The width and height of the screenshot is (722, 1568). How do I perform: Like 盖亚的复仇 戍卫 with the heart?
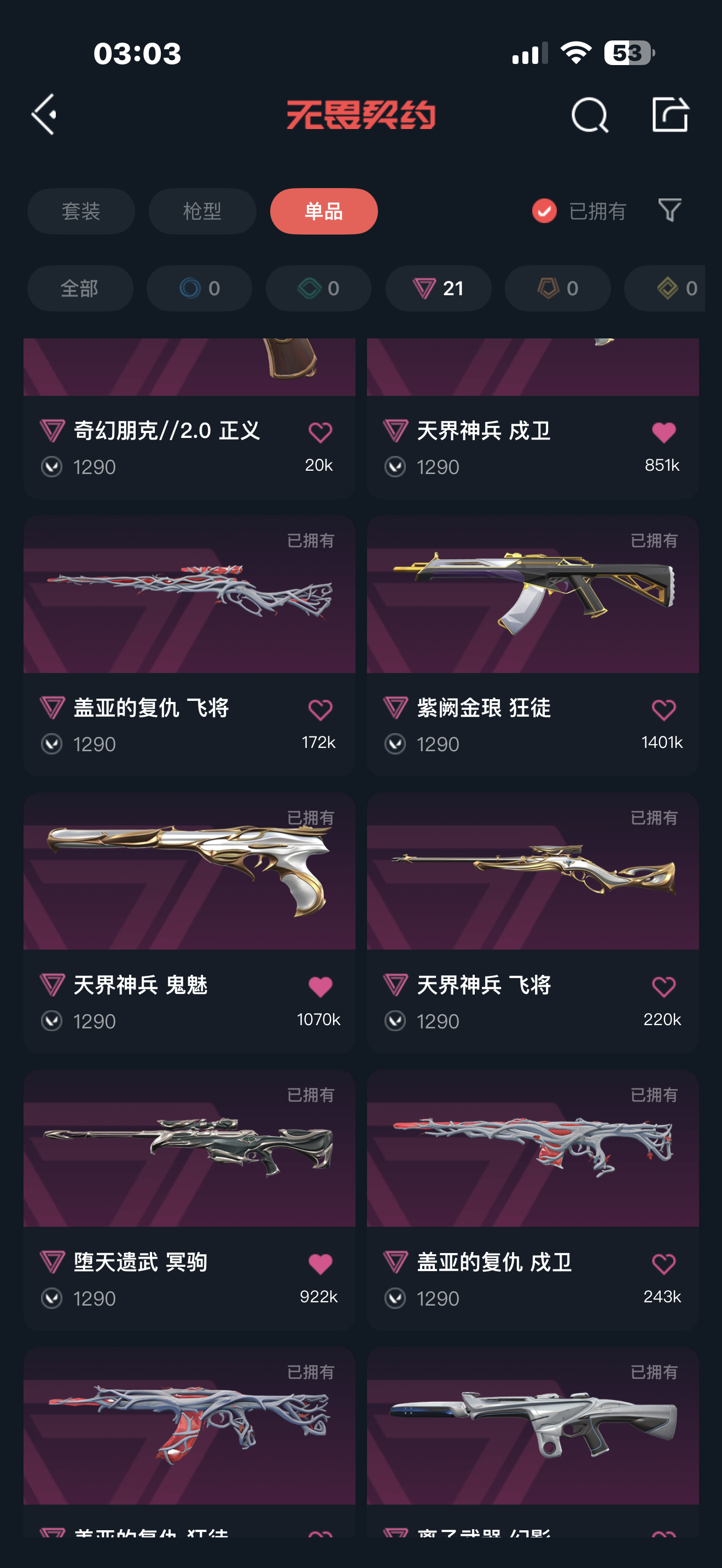(663, 1264)
